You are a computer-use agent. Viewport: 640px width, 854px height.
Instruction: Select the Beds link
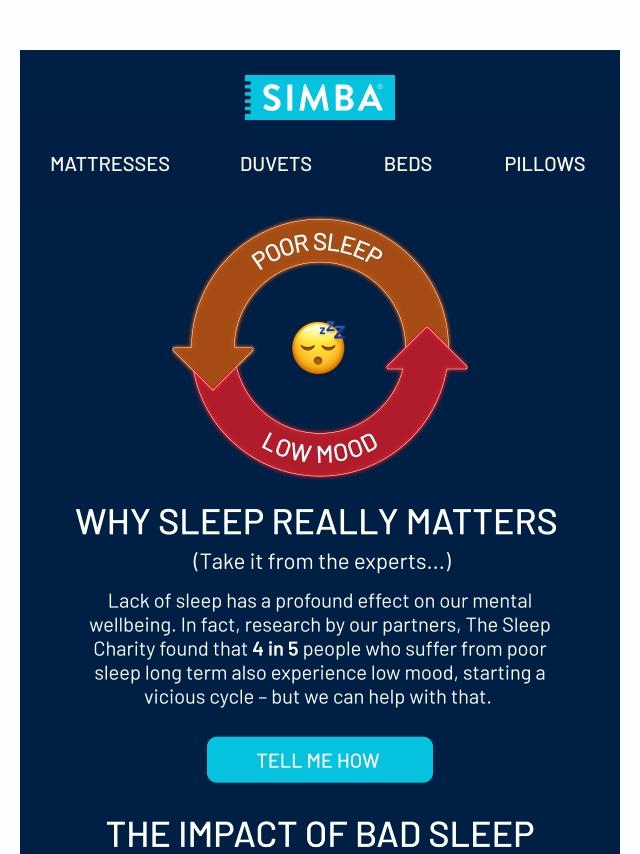(x=408, y=164)
